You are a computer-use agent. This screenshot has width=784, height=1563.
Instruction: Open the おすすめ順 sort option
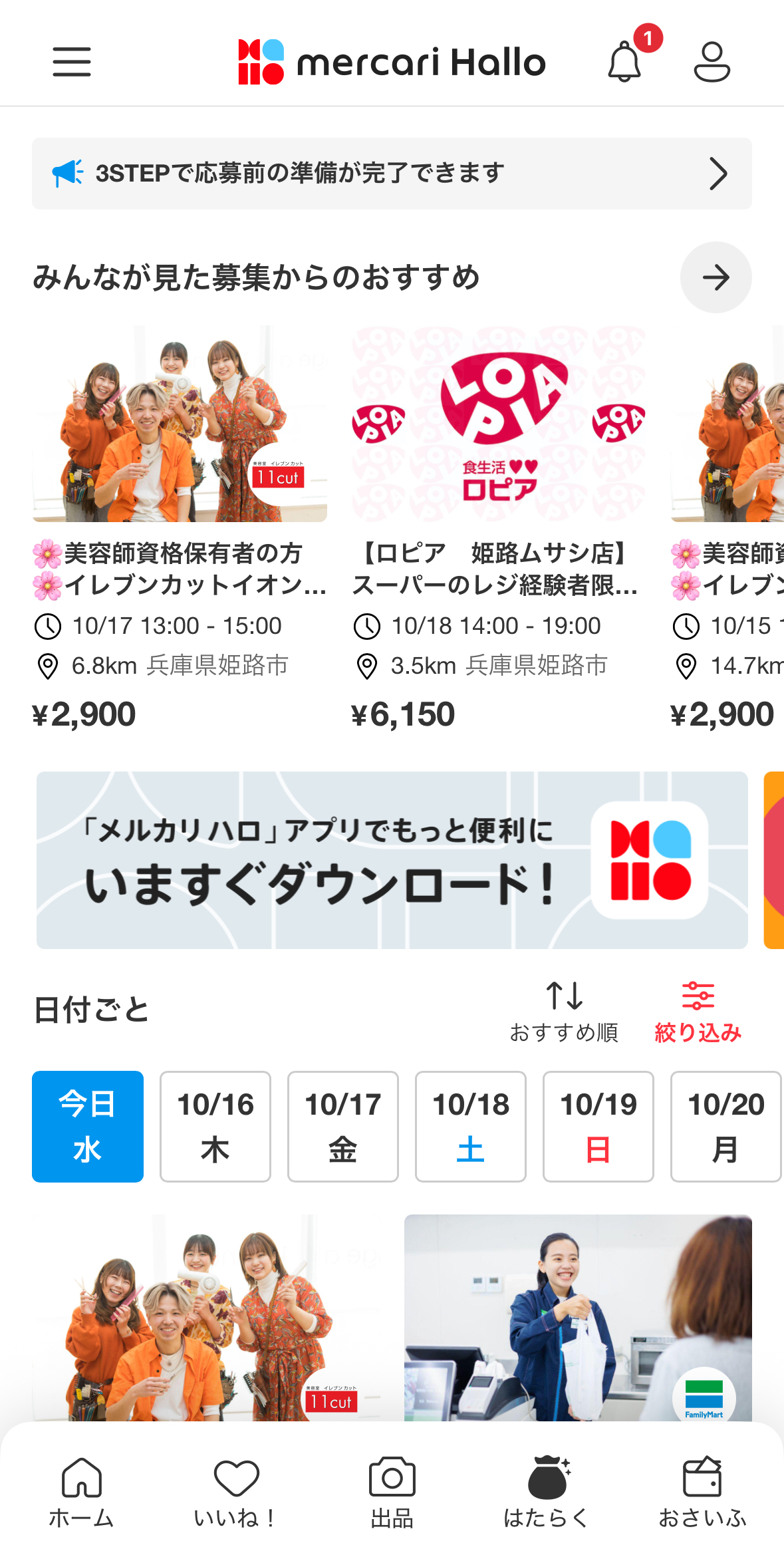[564, 1012]
